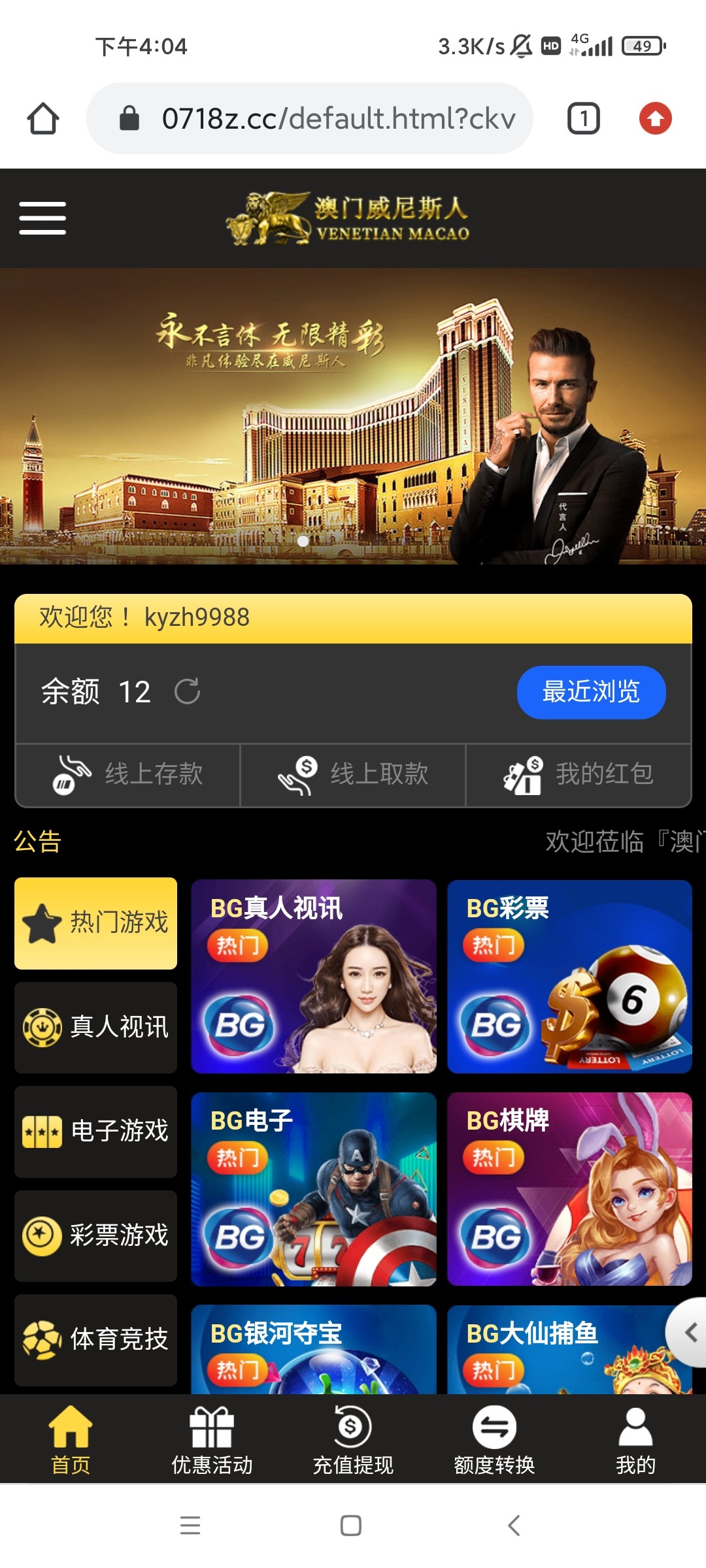
Task: Open 线上存款 deposit option
Action: point(128,775)
